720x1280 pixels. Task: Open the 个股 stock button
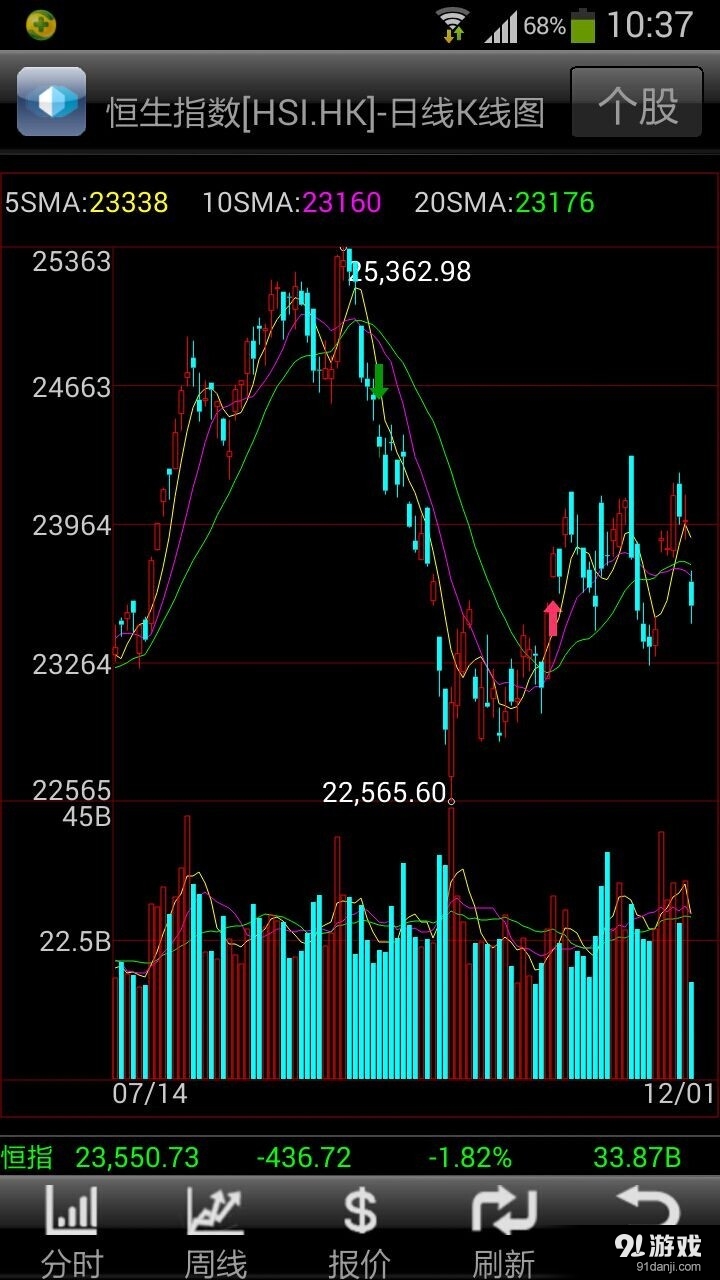coord(637,104)
